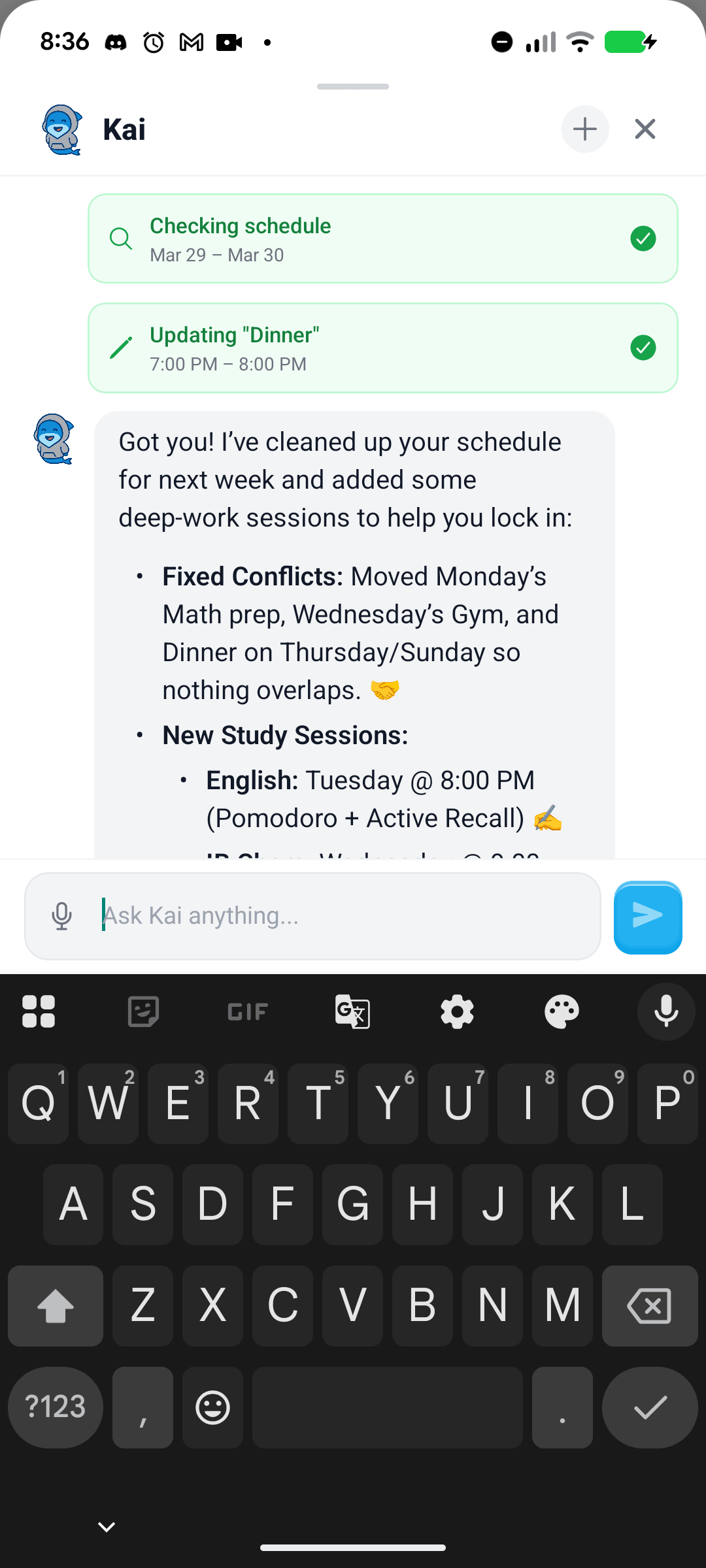Image resolution: width=706 pixels, height=1568 pixels.
Task: Open the Google Translate keyboard feature
Action: [x=352, y=1011]
